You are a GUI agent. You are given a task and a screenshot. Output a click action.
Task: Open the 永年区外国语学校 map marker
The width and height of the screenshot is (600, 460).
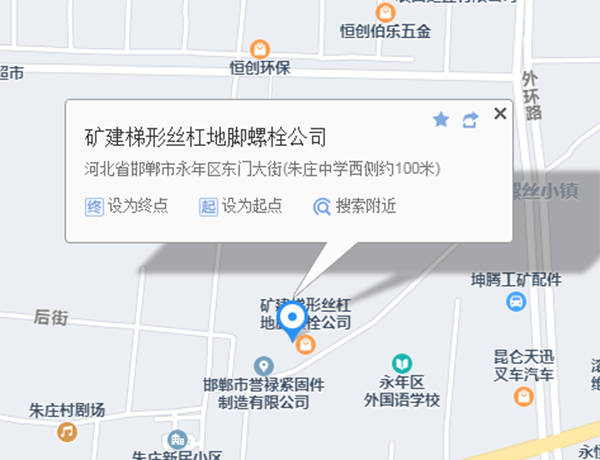coord(402,363)
